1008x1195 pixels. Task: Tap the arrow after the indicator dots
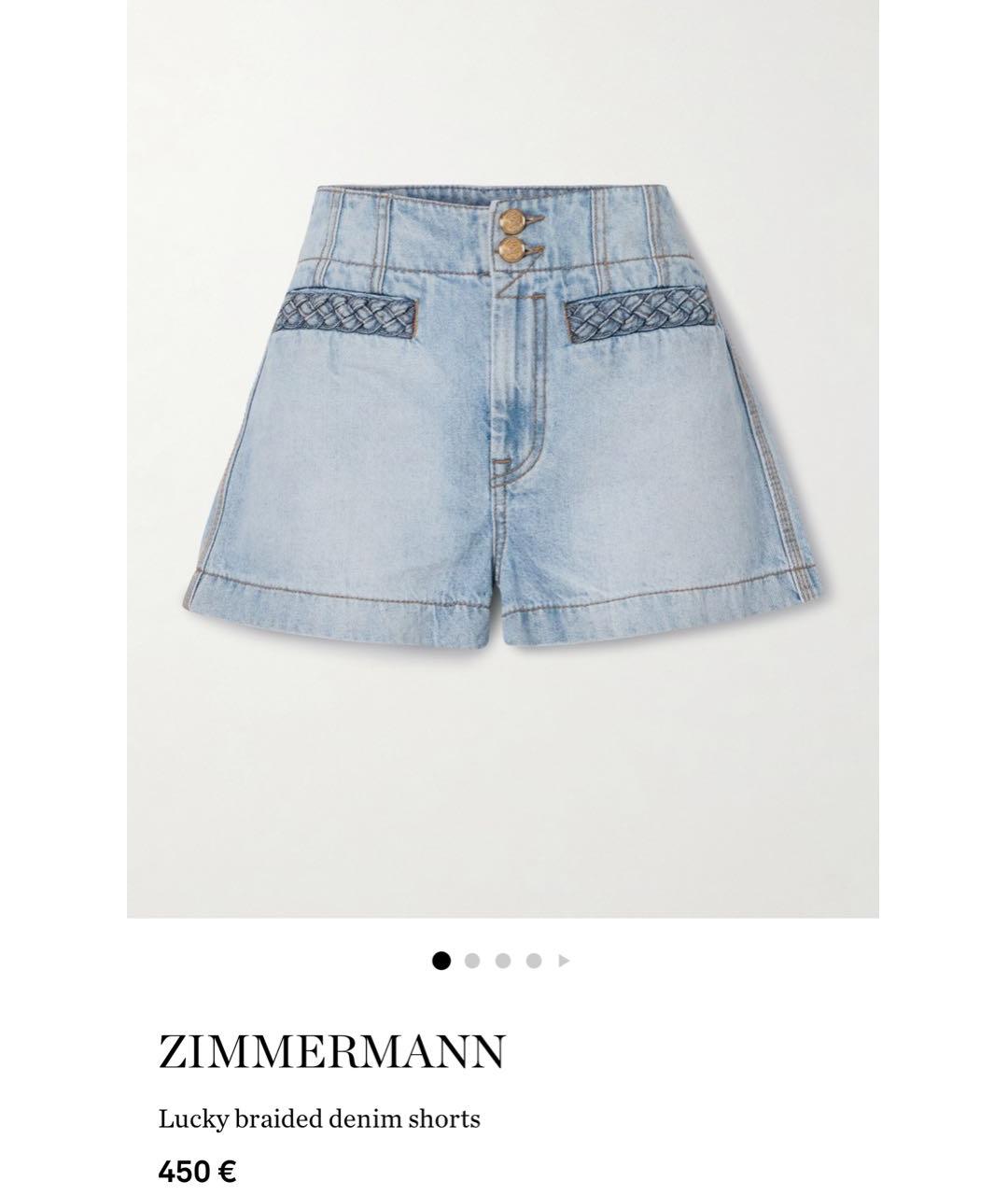tap(564, 960)
